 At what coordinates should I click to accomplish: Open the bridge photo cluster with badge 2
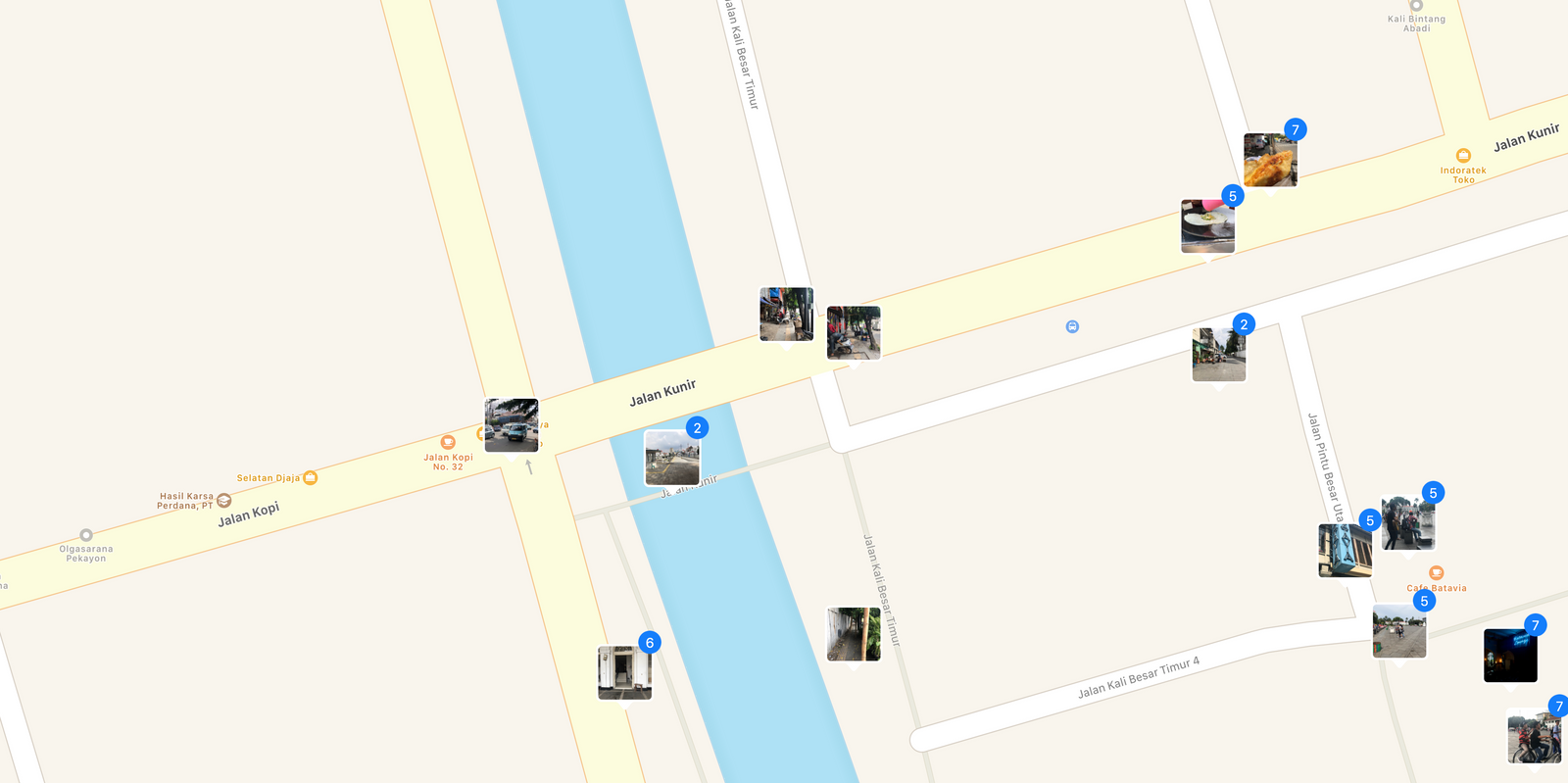671,458
